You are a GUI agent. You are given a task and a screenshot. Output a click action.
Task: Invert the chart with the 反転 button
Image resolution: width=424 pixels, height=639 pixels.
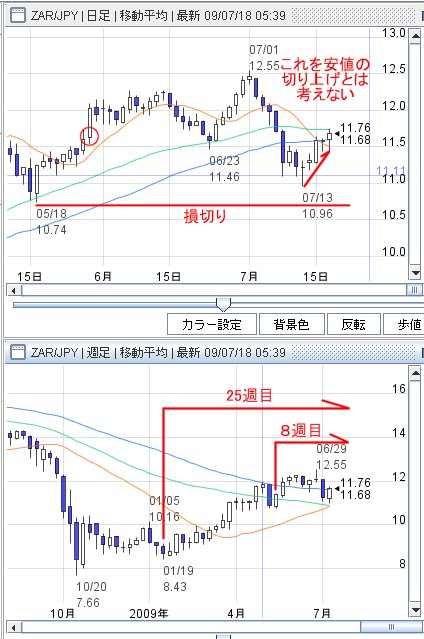point(353,324)
